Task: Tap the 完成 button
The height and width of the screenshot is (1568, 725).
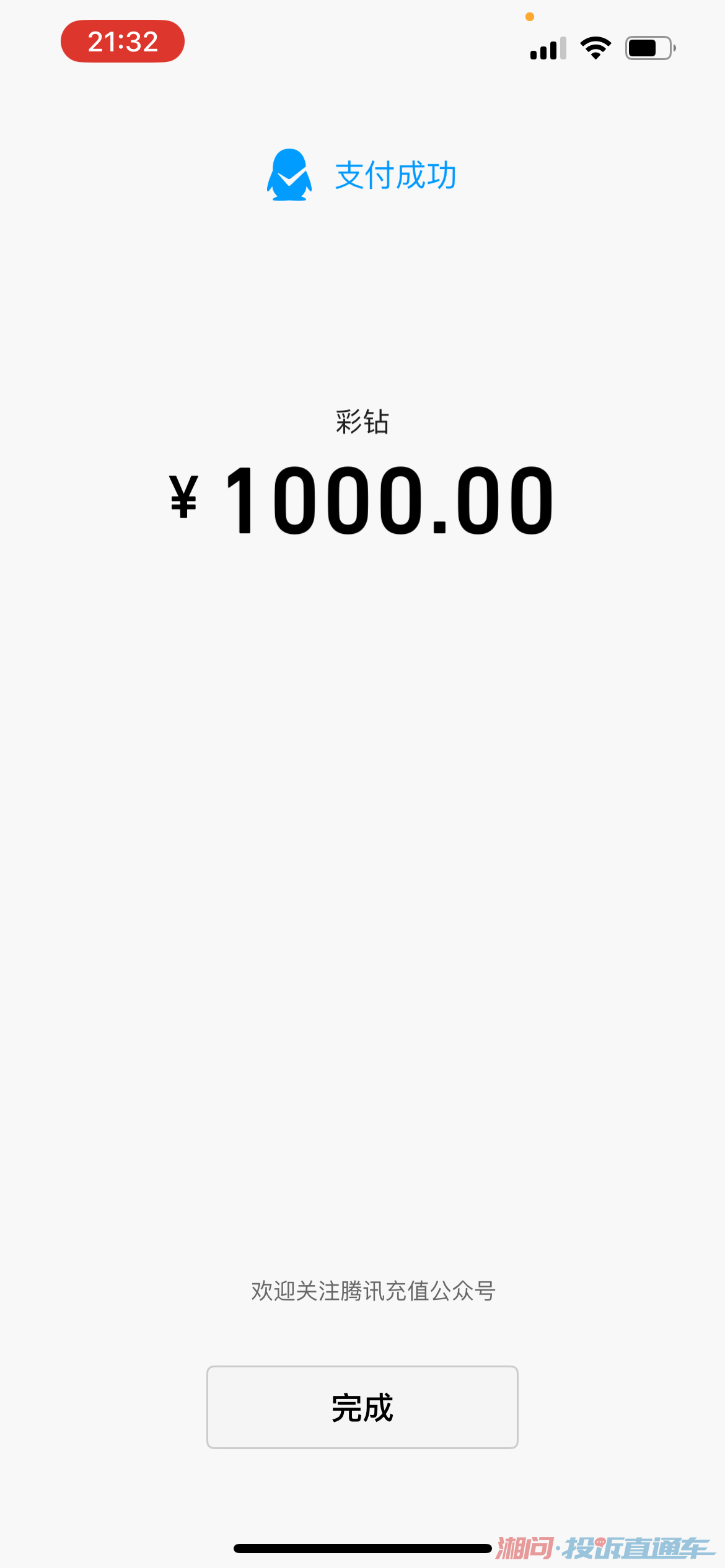Action: tap(362, 1407)
